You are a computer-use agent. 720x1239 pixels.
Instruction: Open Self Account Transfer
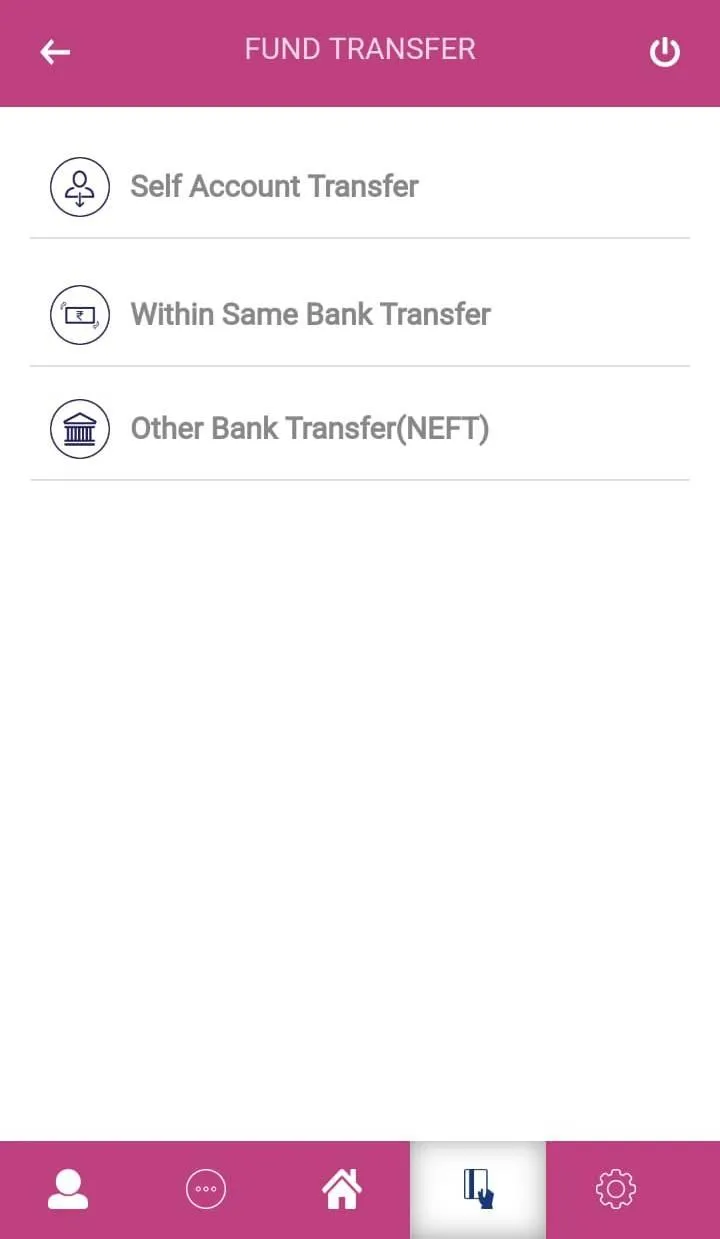274,186
